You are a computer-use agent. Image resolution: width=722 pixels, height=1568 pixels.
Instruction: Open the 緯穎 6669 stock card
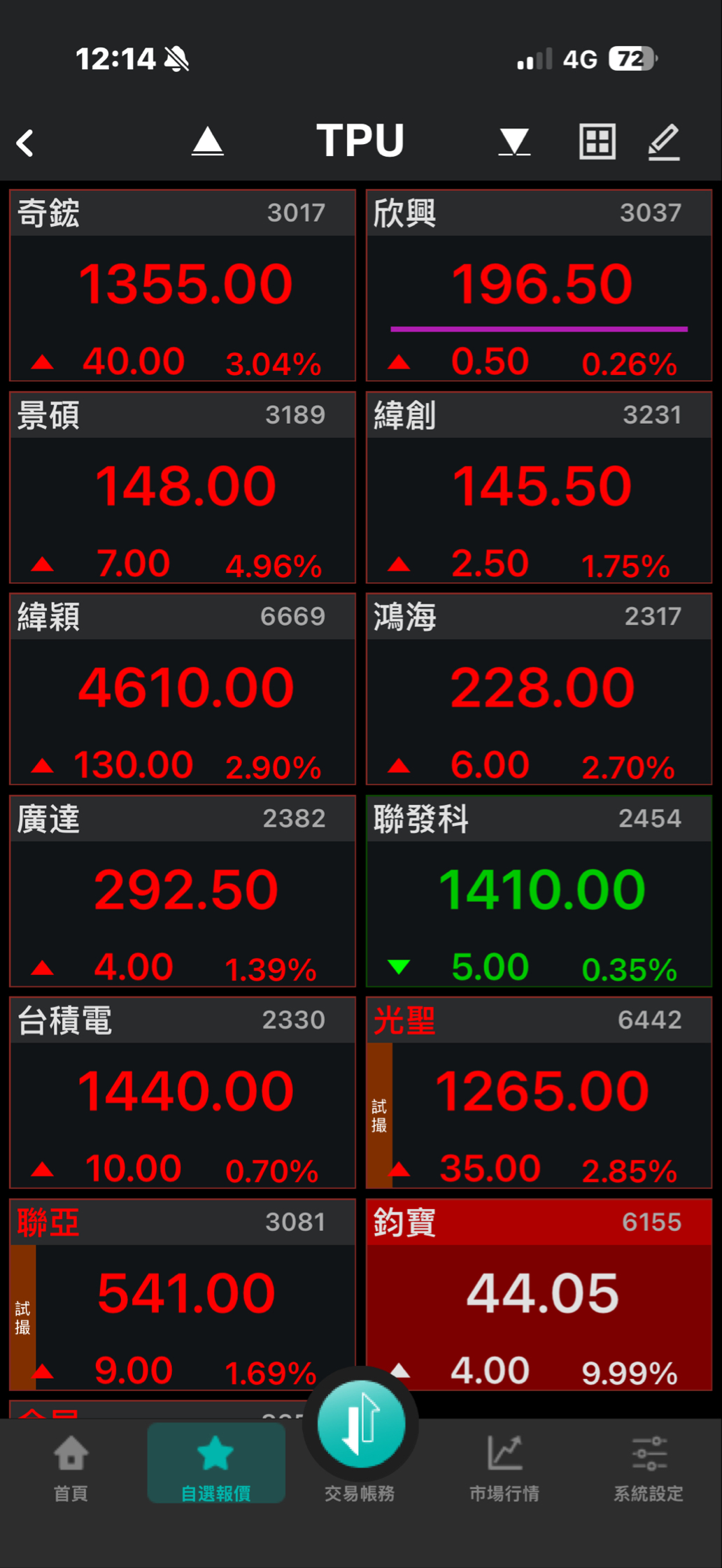click(183, 689)
